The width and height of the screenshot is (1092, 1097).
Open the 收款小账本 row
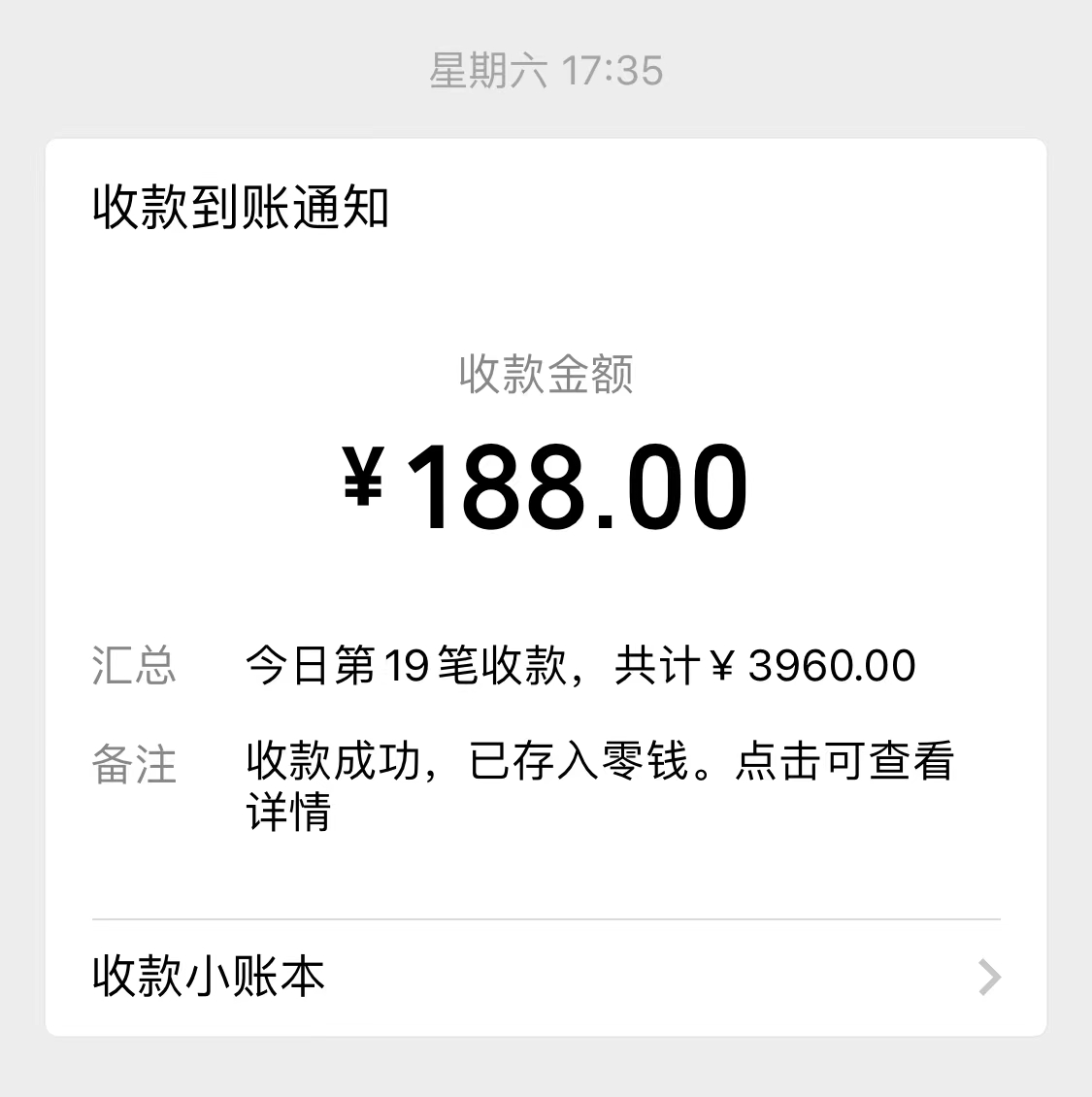[546, 977]
